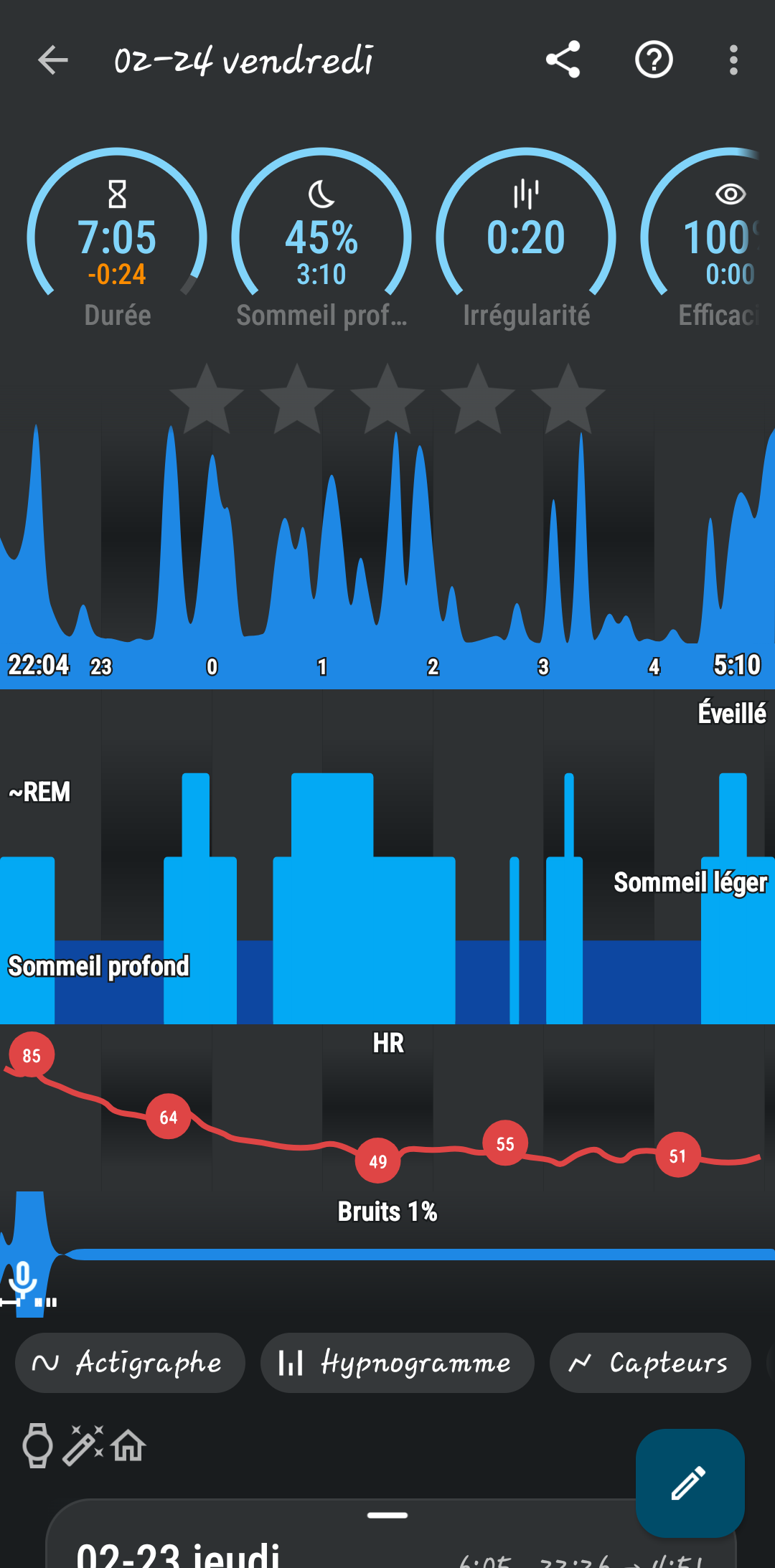Screen dimensions: 775x1568
Task: Tap the hourglass icon in the Durée circle
Action: (x=117, y=192)
